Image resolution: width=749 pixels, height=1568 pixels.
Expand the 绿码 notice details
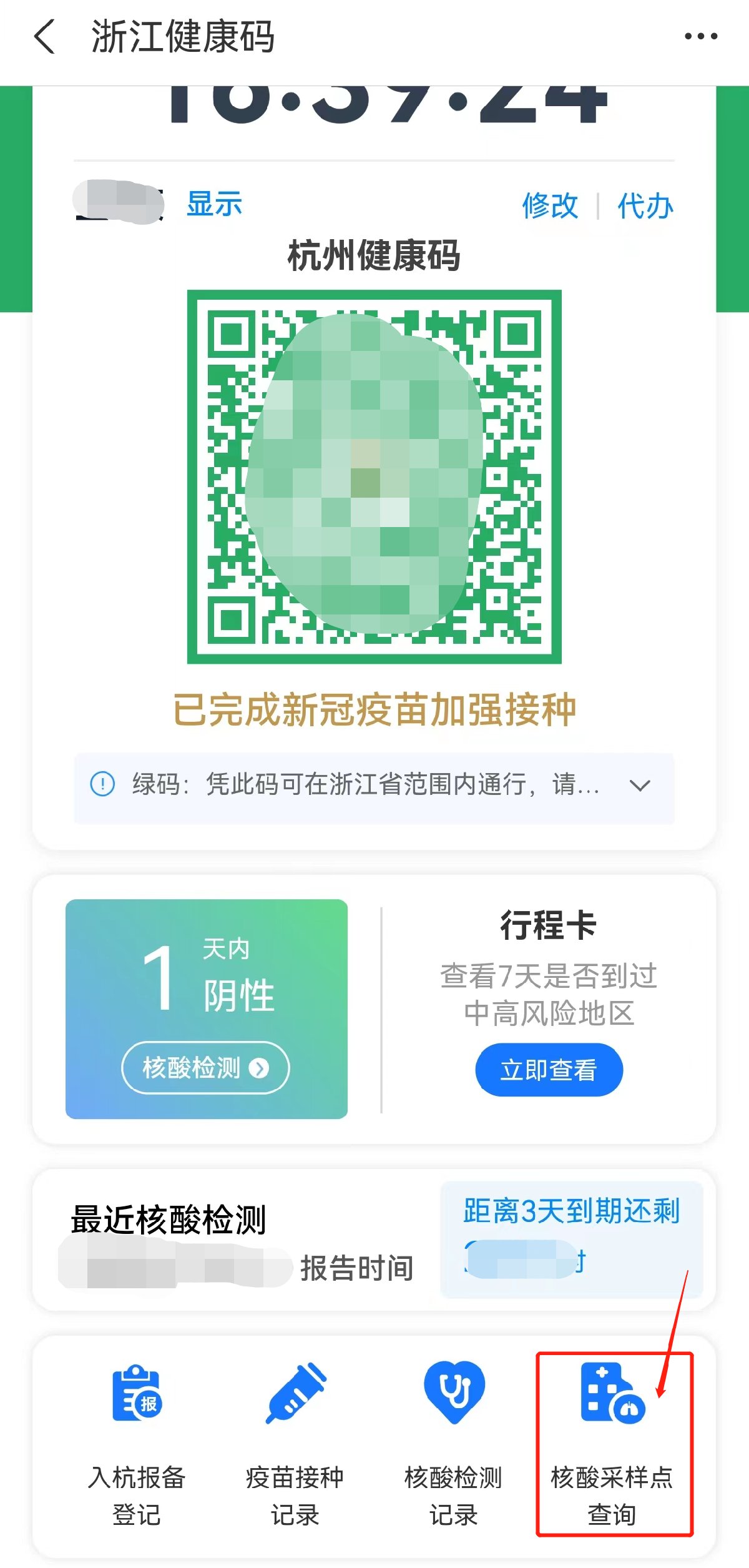(640, 786)
